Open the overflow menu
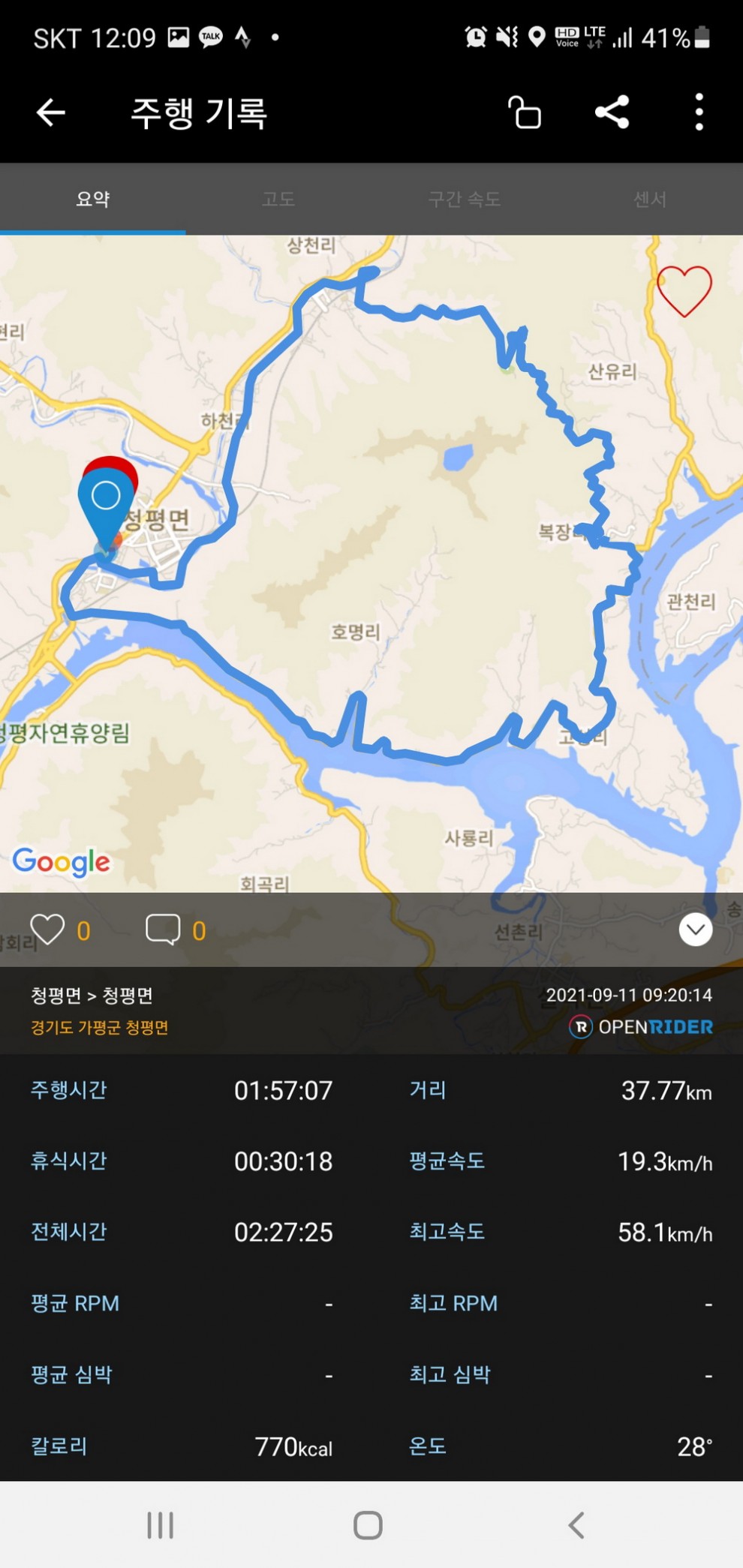Screen dimensions: 743x1568 (x=699, y=113)
